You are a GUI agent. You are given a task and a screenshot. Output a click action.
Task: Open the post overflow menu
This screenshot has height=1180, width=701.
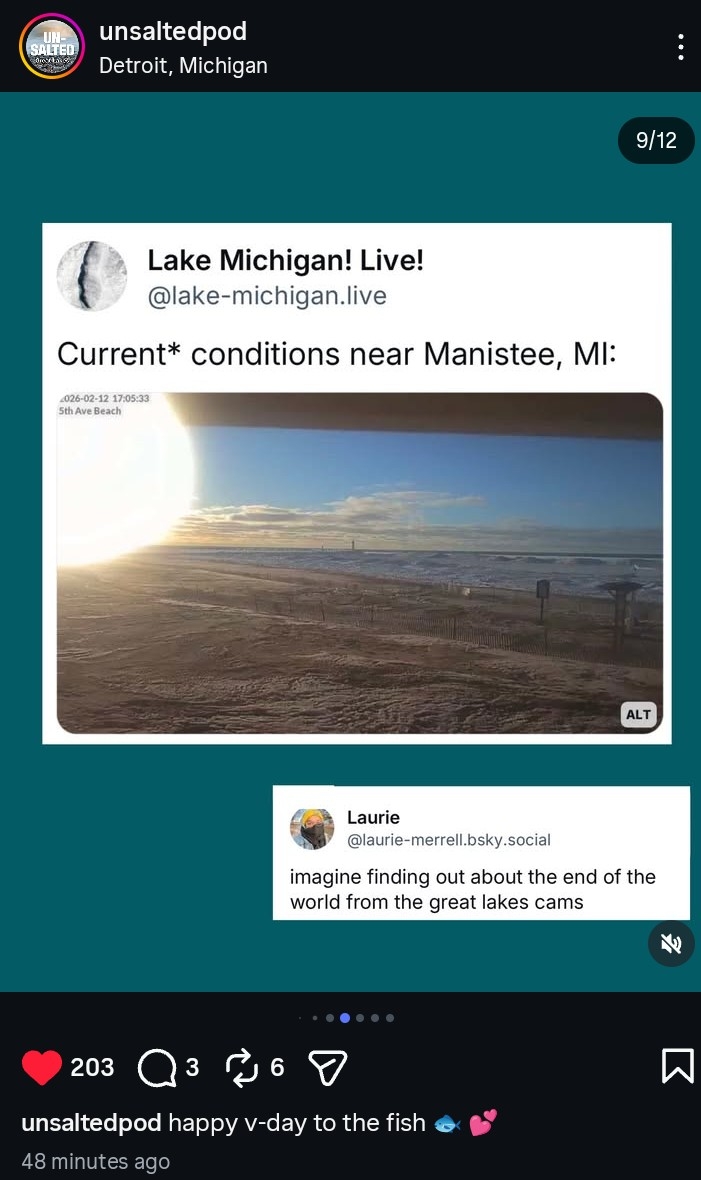pyautogui.click(x=680, y=47)
